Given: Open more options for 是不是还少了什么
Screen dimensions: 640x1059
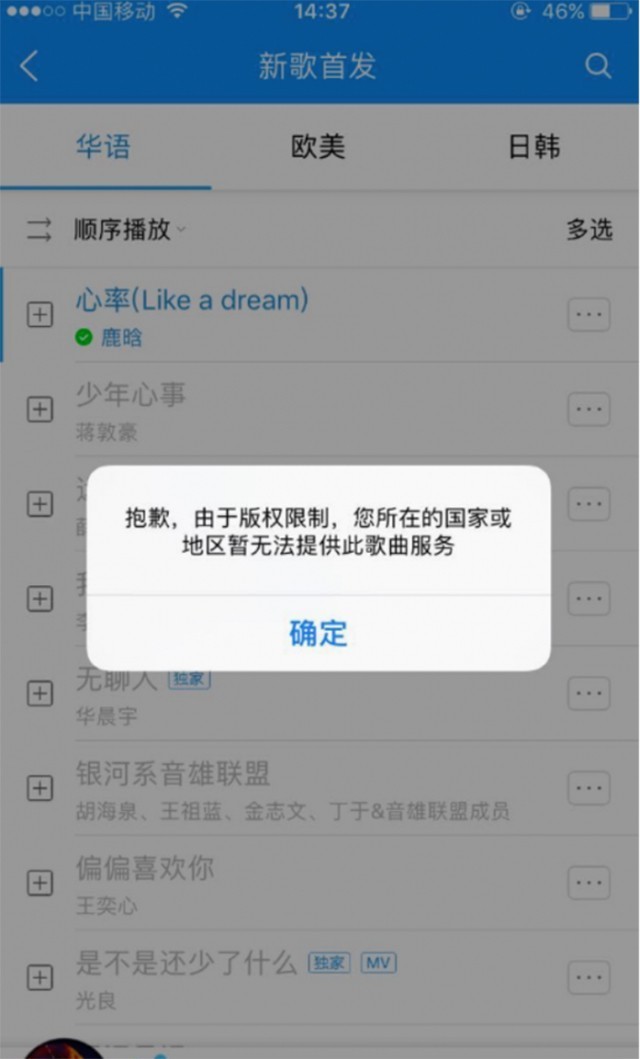Looking at the screenshot, I should click(589, 977).
